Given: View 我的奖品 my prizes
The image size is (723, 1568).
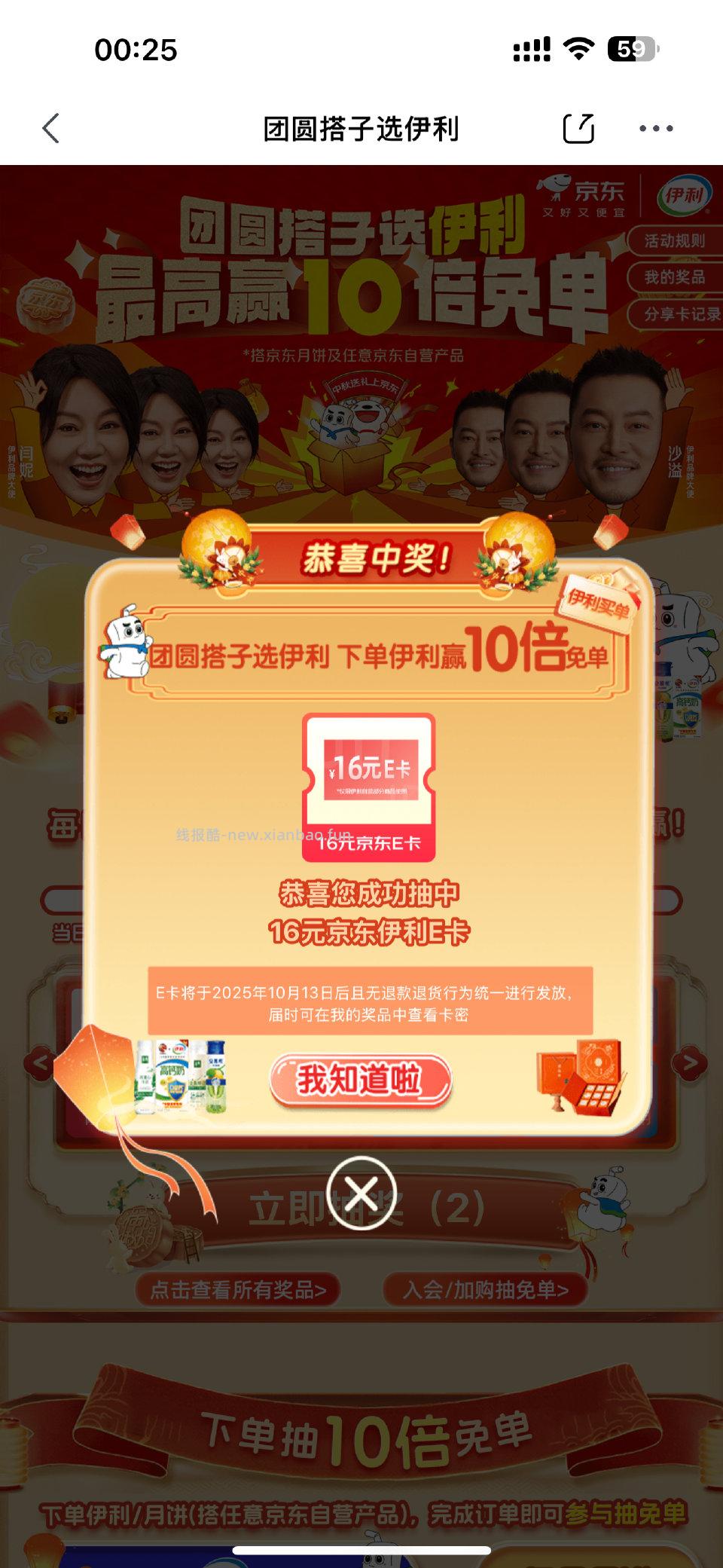Looking at the screenshot, I should pyautogui.click(x=674, y=277).
